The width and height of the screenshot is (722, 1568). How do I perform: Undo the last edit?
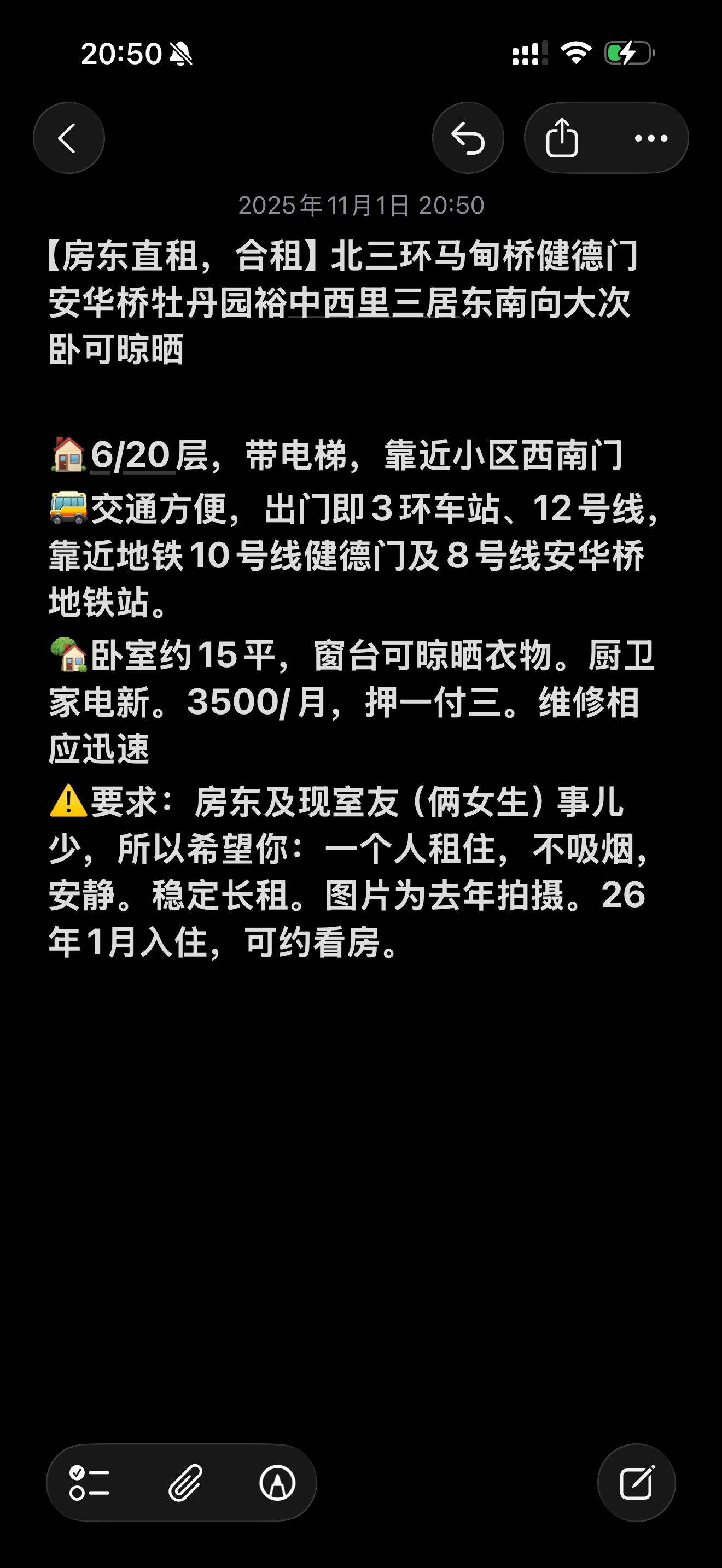click(468, 138)
